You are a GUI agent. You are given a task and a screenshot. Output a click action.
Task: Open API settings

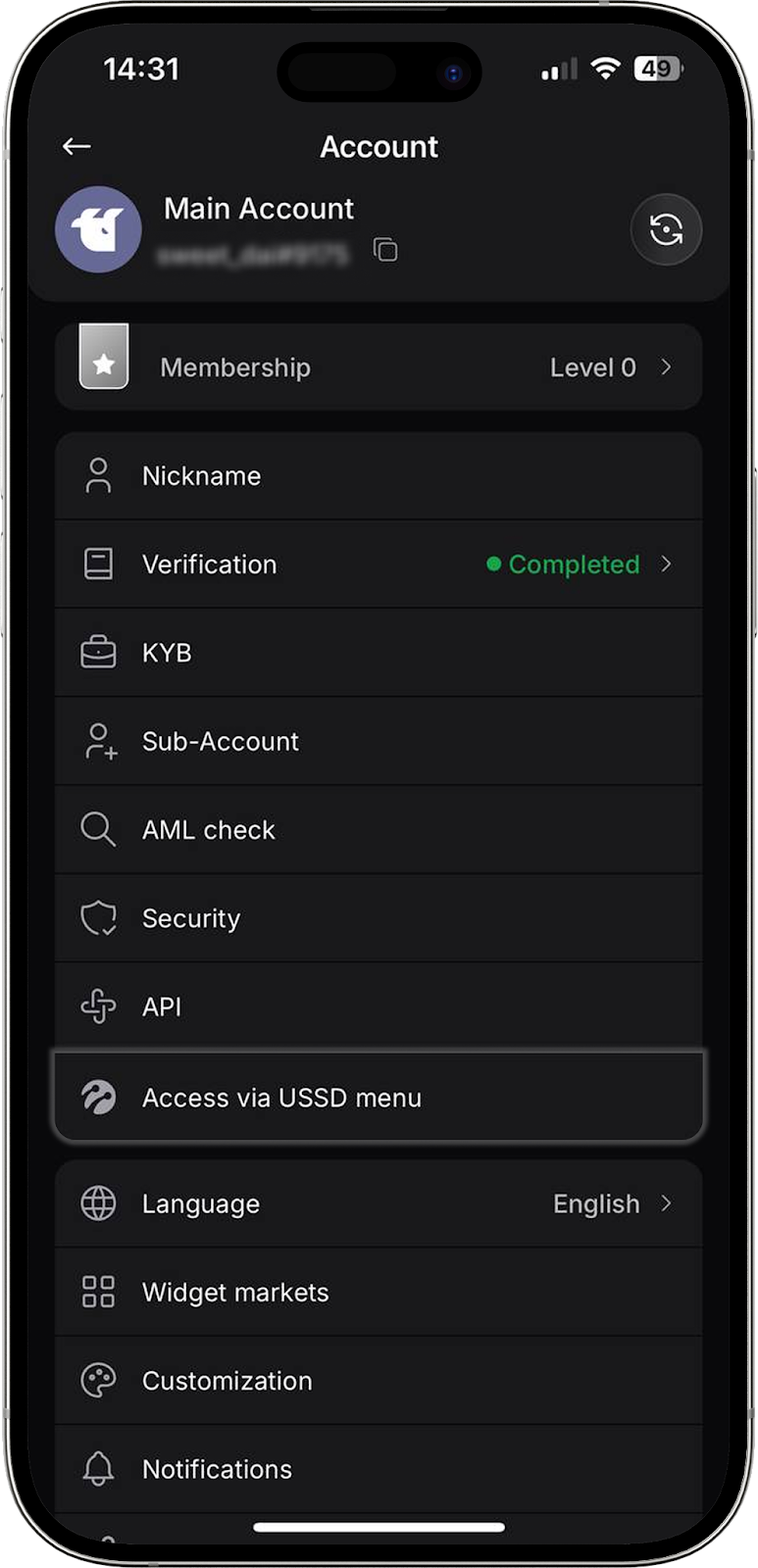coord(379,1006)
